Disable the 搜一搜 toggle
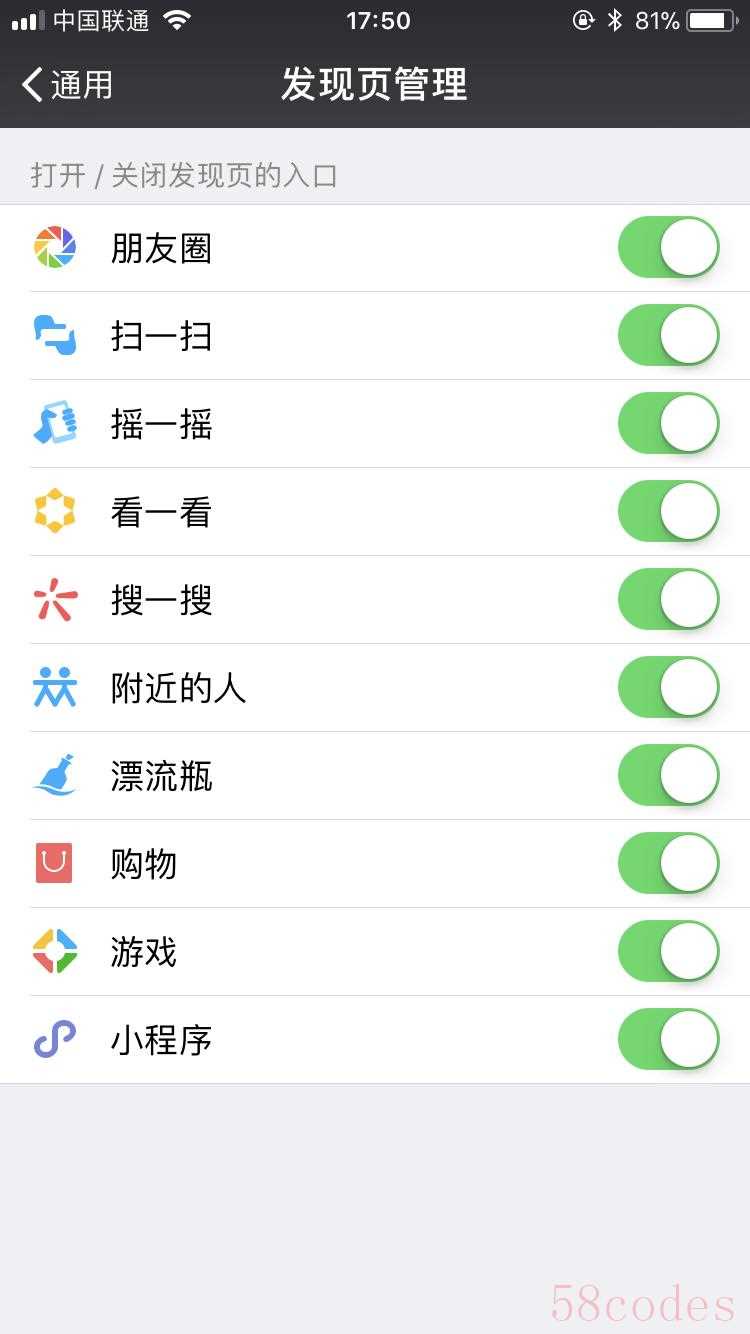 [669, 600]
